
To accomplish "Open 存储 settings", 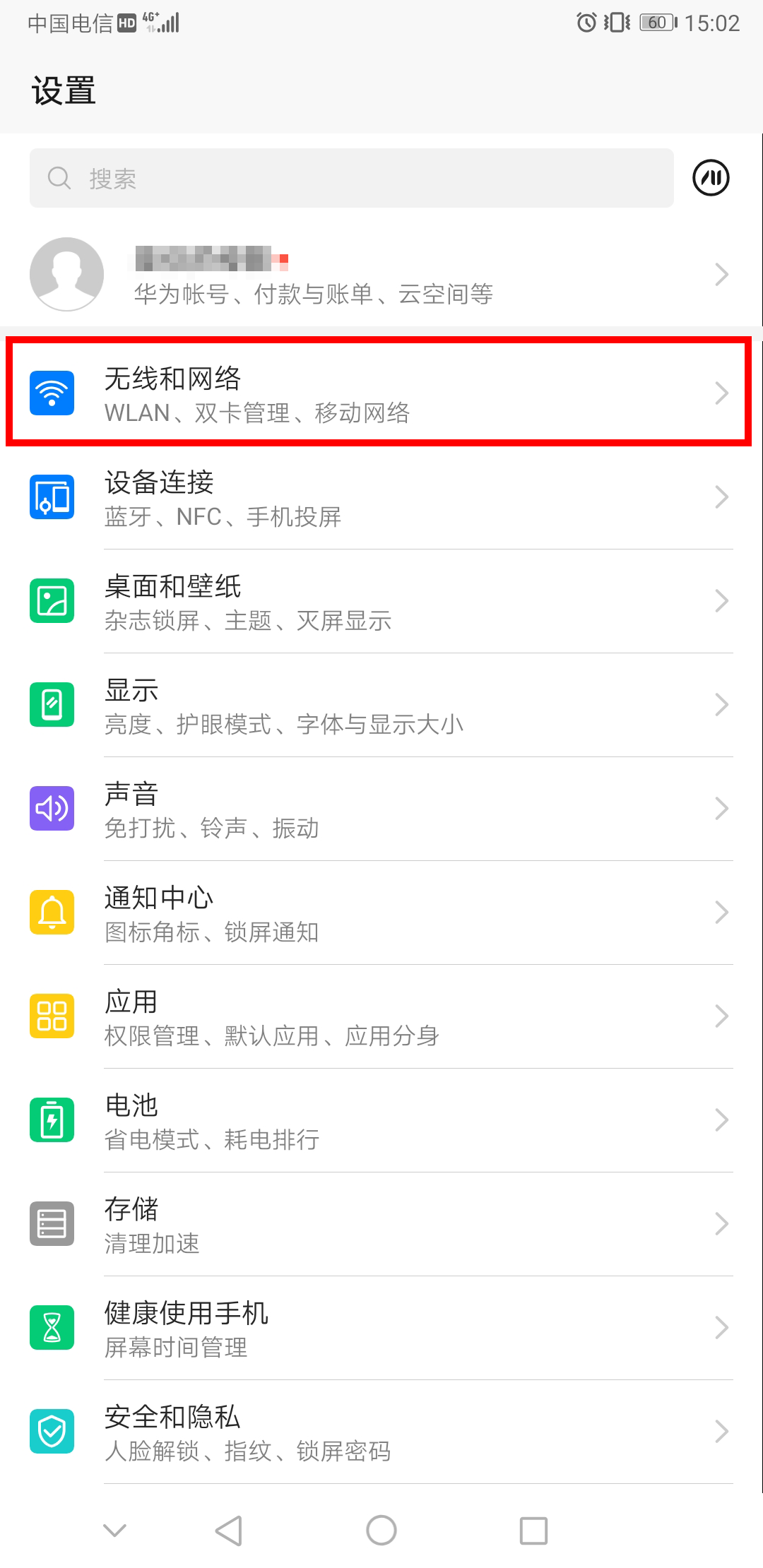I will pyautogui.click(x=381, y=1225).
